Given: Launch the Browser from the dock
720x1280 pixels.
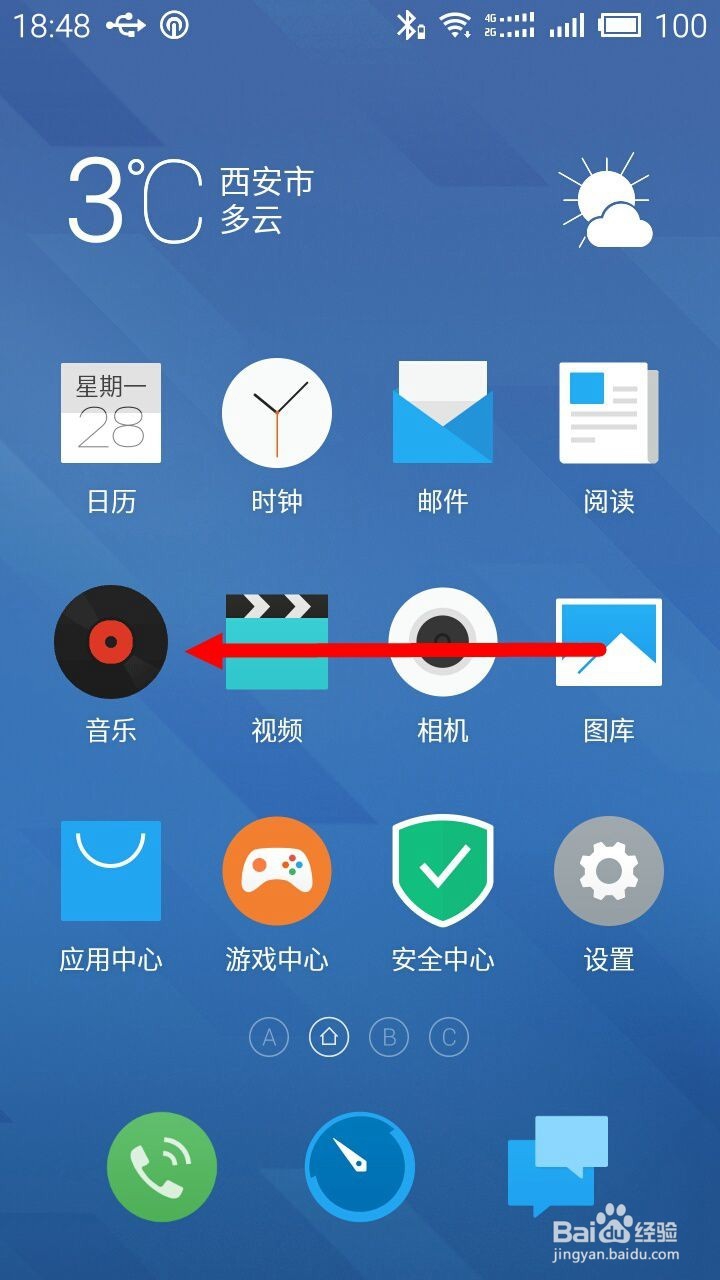Looking at the screenshot, I should (360, 1166).
